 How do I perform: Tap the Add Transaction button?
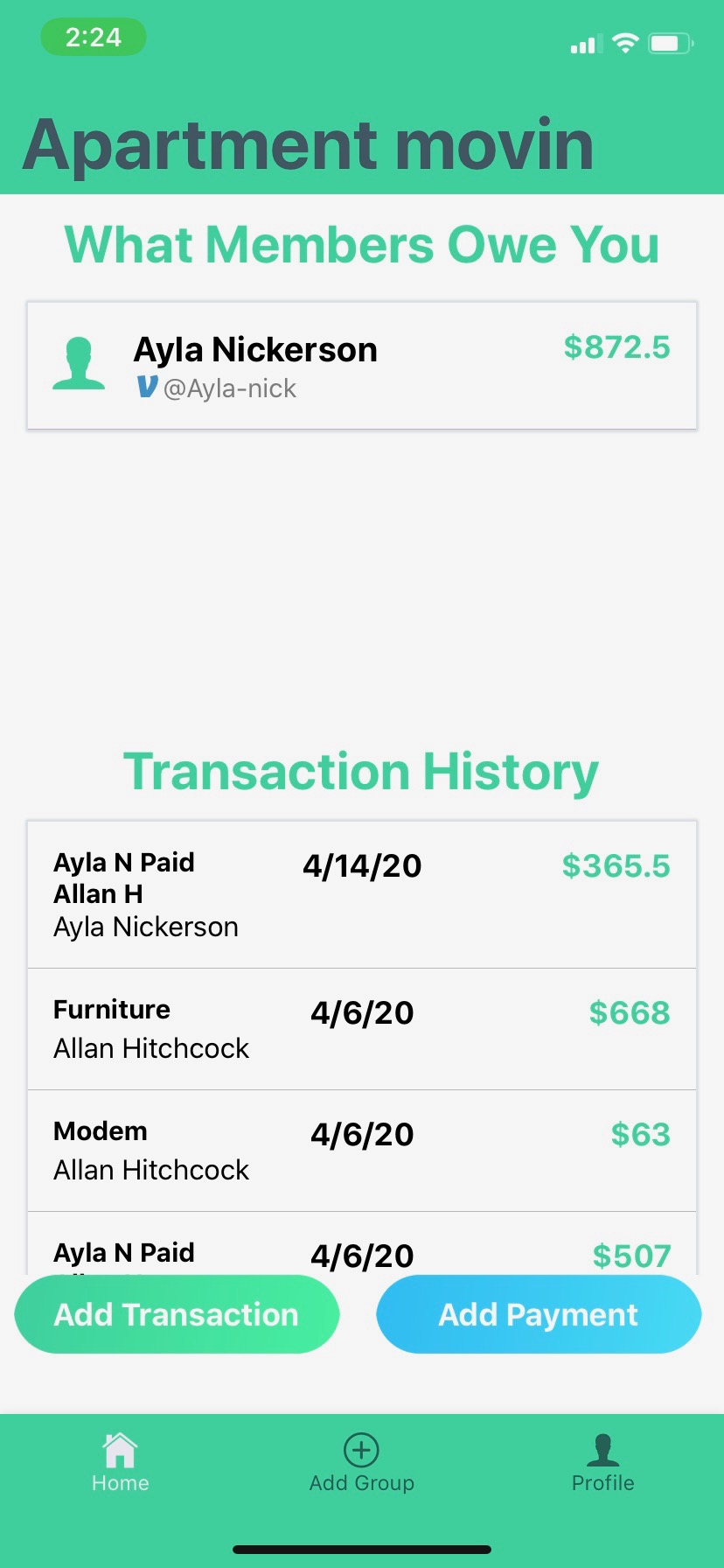tap(177, 1314)
